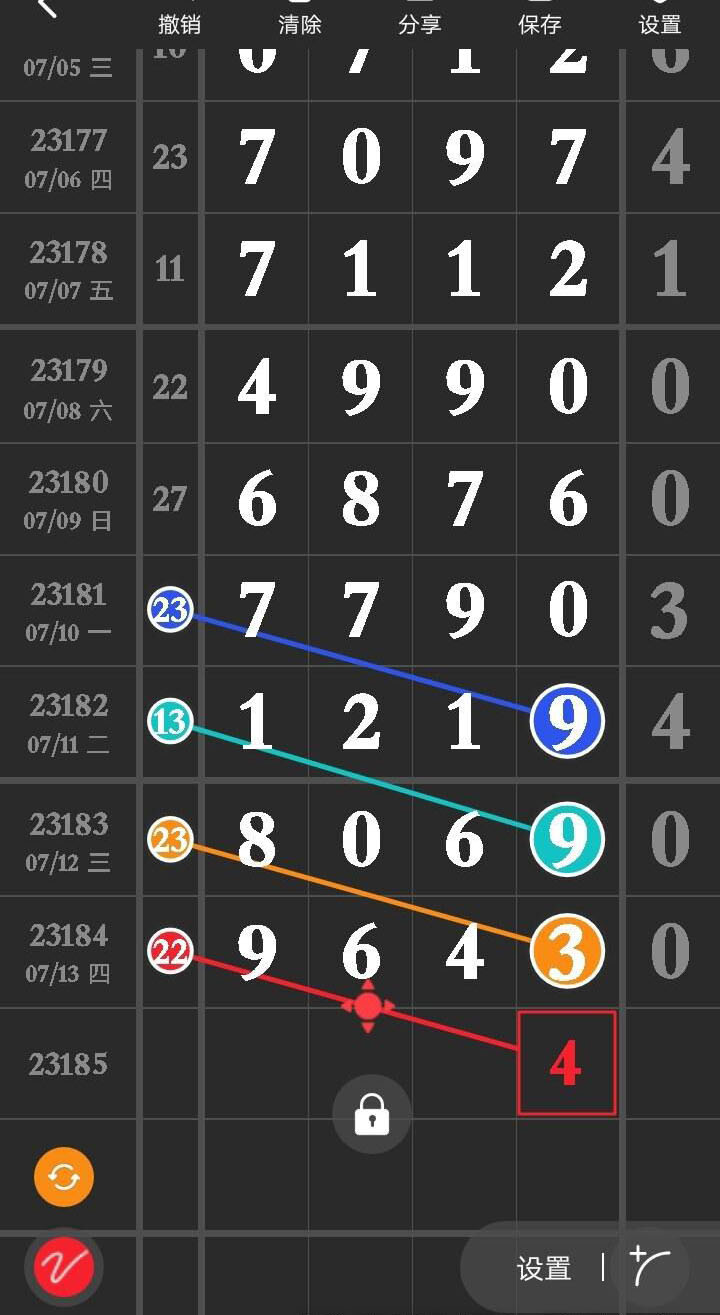The width and height of the screenshot is (720, 1315).
Task: Go back using the top-left arrow
Action: (47, 8)
